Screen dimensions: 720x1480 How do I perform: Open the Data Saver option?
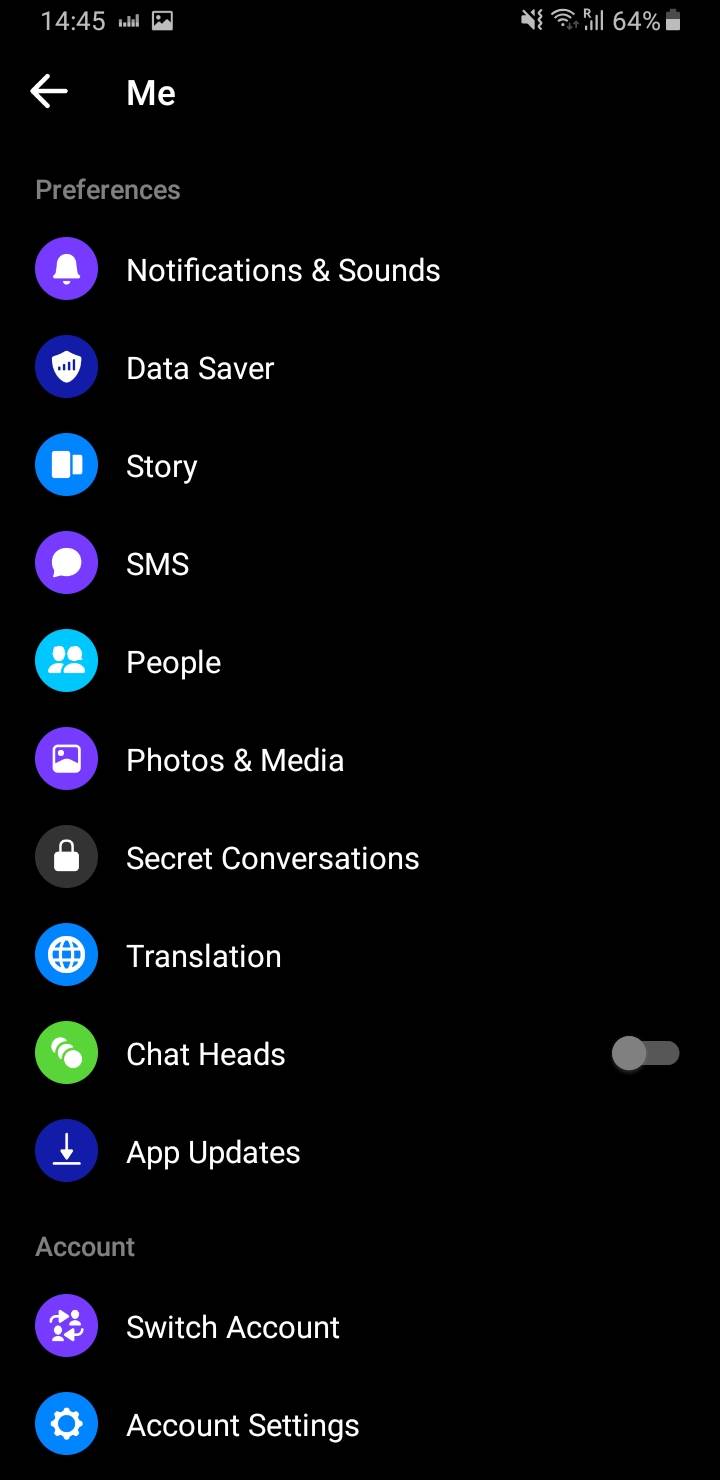(x=200, y=368)
